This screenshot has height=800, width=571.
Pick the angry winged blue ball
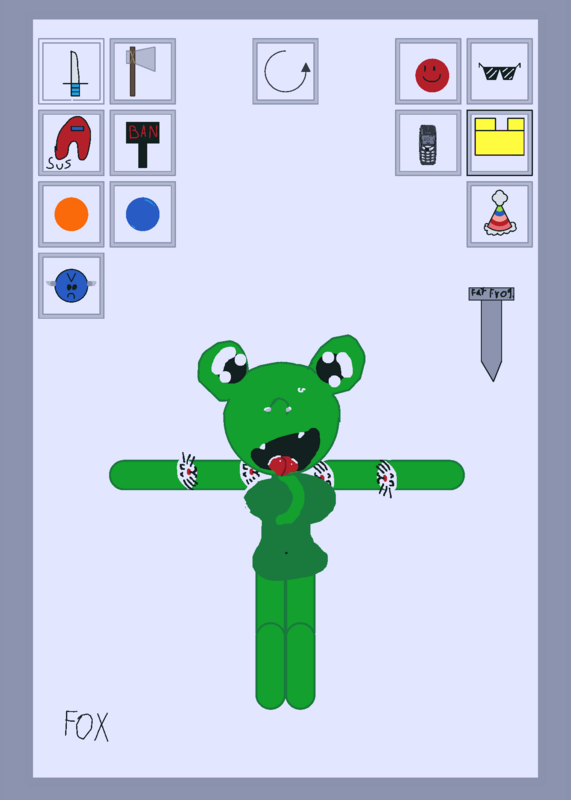pyautogui.click(x=71, y=286)
